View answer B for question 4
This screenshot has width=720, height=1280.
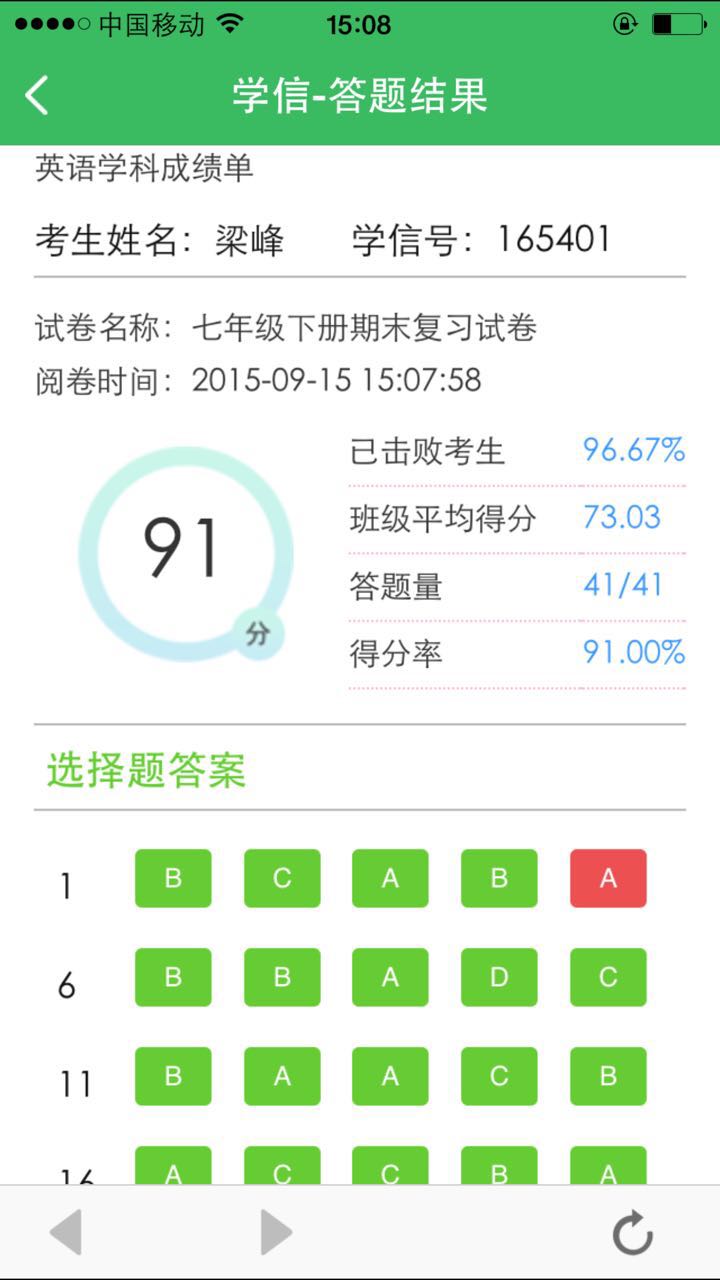coord(499,878)
